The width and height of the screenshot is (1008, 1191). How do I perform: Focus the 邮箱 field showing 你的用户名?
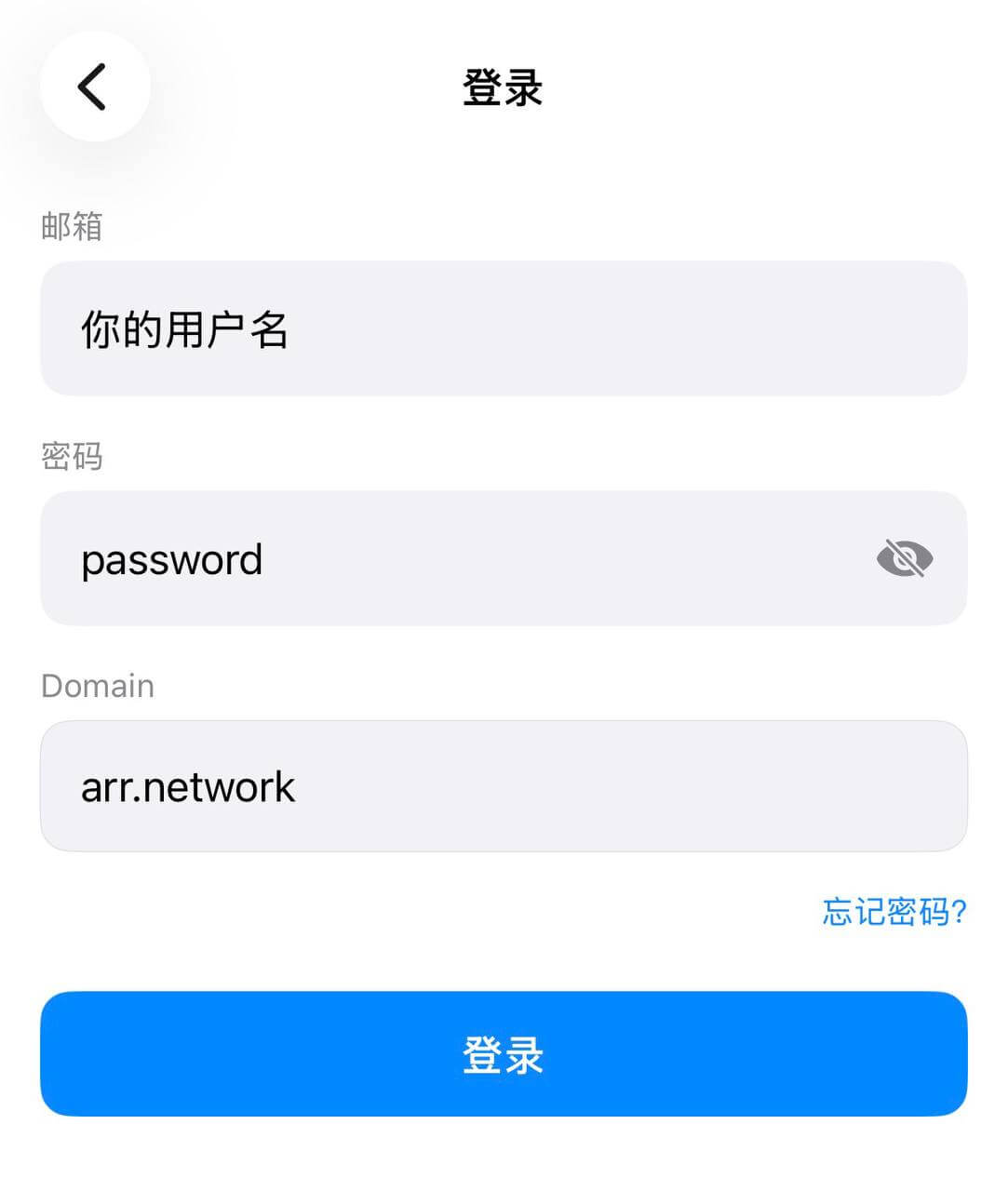[x=503, y=328]
